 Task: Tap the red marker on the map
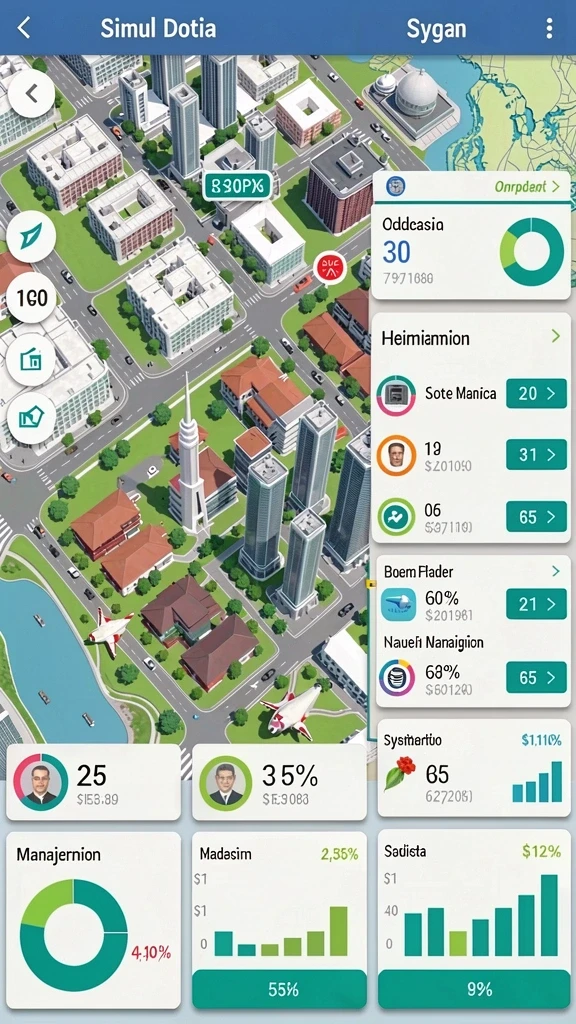330,267
